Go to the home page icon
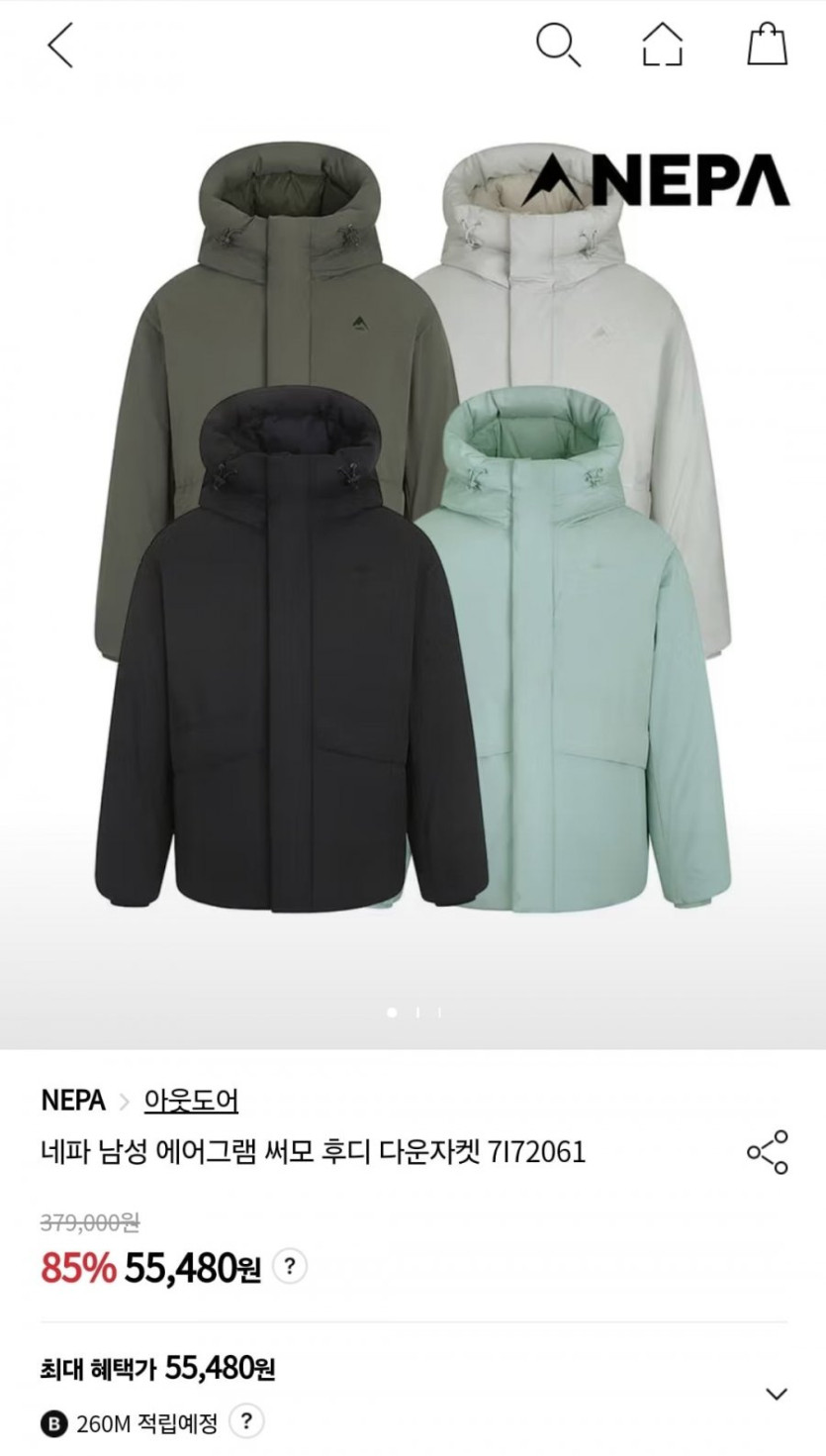The width and height of the screenshot is (826, 1456). (663, 46)
